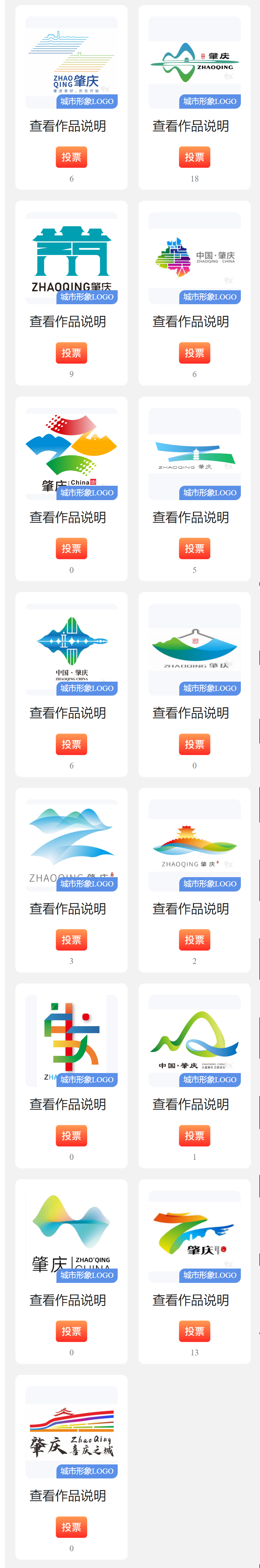Vote for the rainbow-stripe 肇庆 喜庆之城 logo
This screenshot has height=1568, width=260.
click(x=71, y=1527)
